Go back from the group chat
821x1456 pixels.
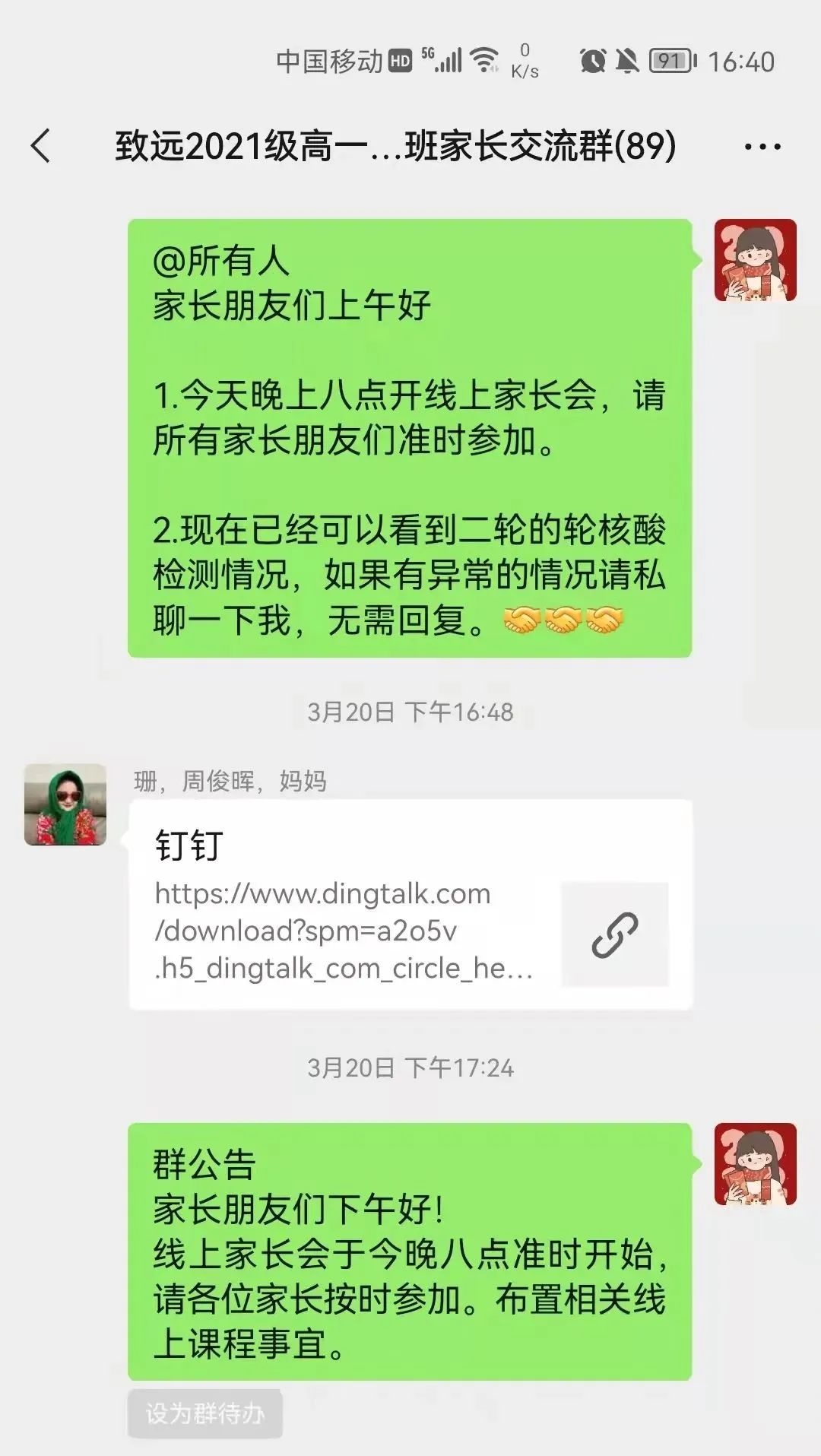(x=41, y=146)
